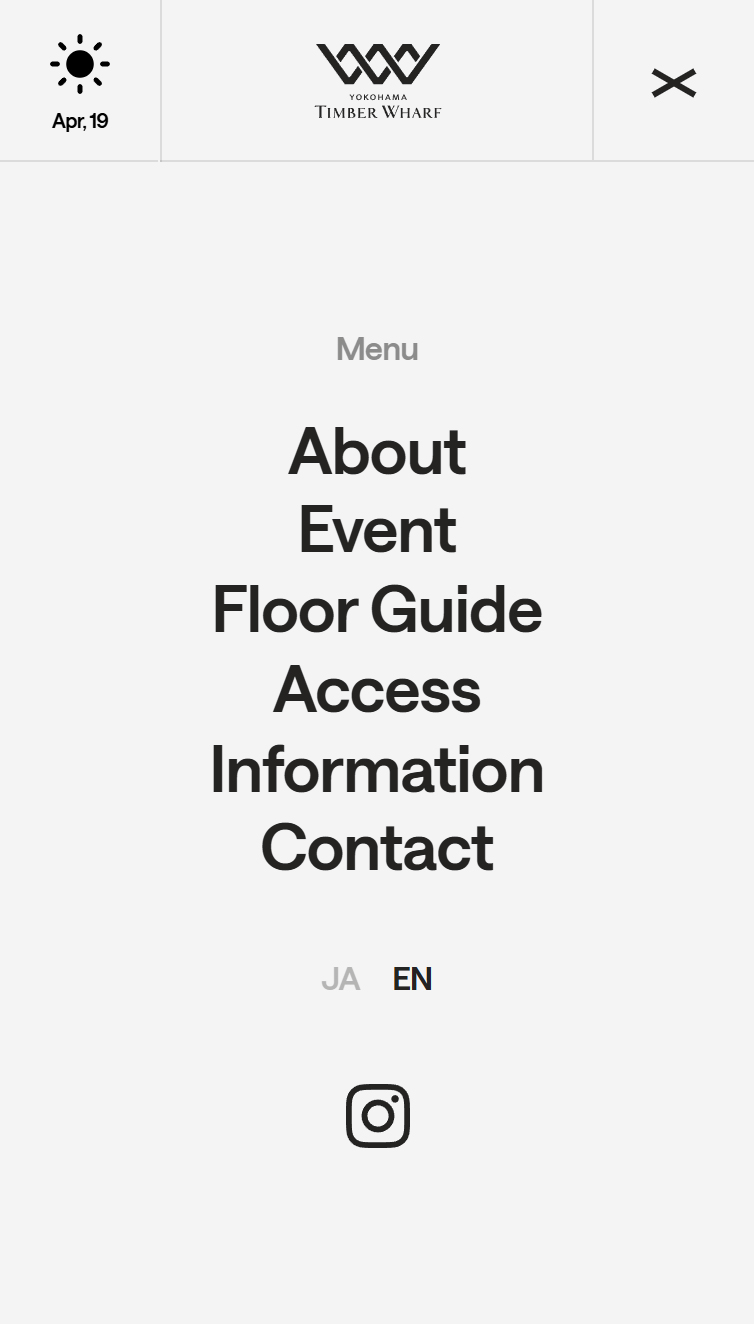Open the Instagram profile
Screen dimensions: 754x1324
(x=378, y=1116)
